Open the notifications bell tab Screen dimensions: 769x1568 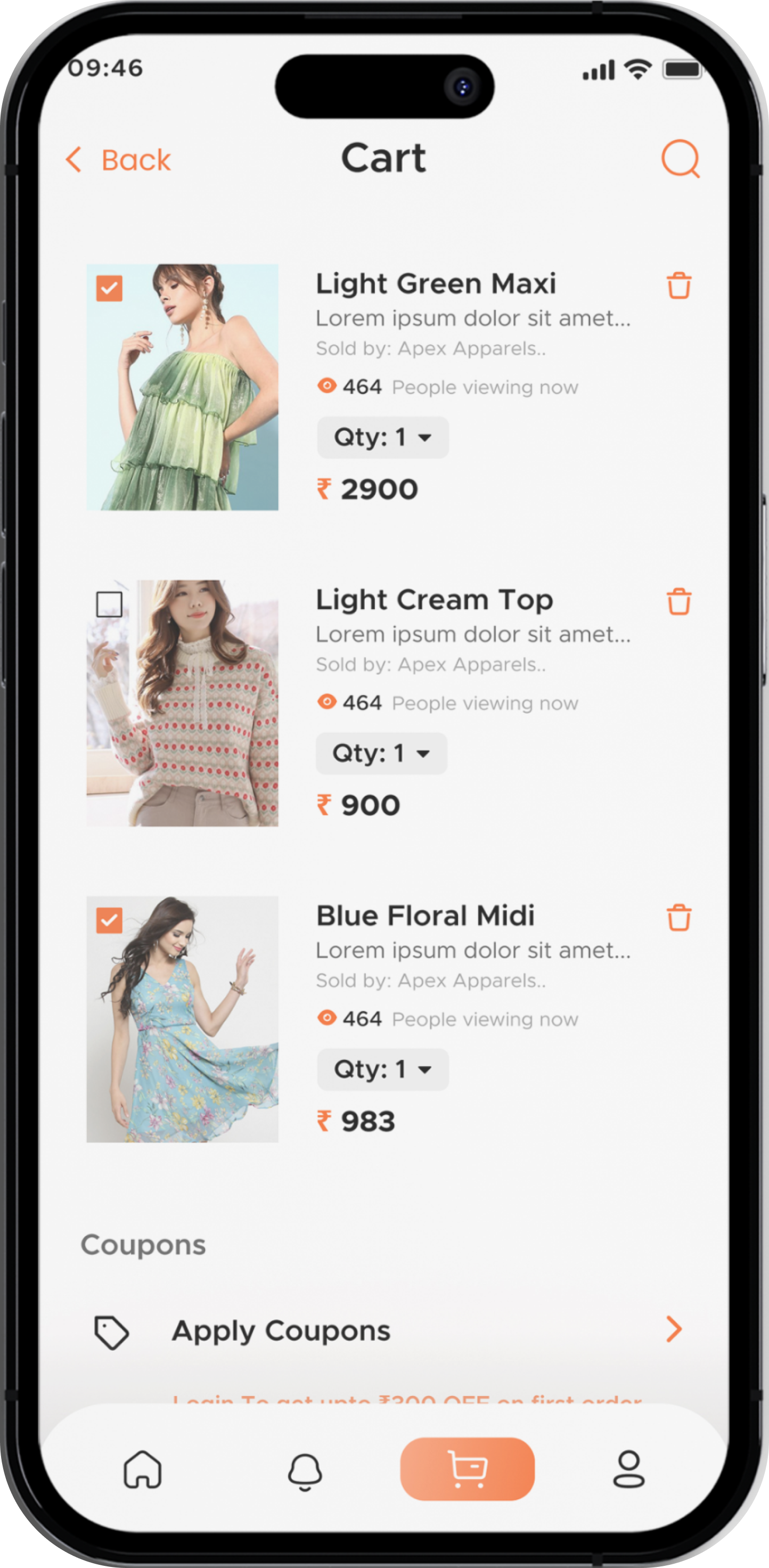[305, 1471]
